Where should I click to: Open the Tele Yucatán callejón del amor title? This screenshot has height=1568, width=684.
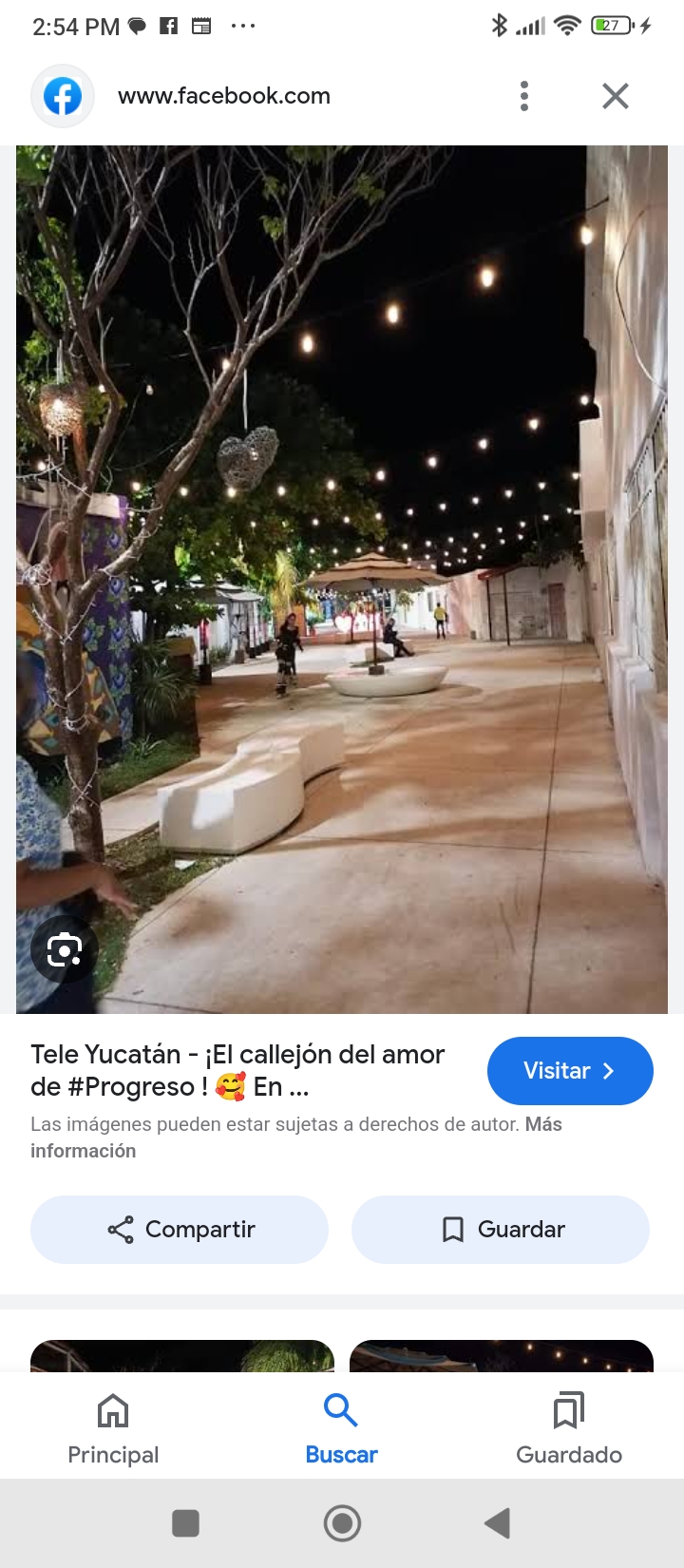tap(237, 1070)
